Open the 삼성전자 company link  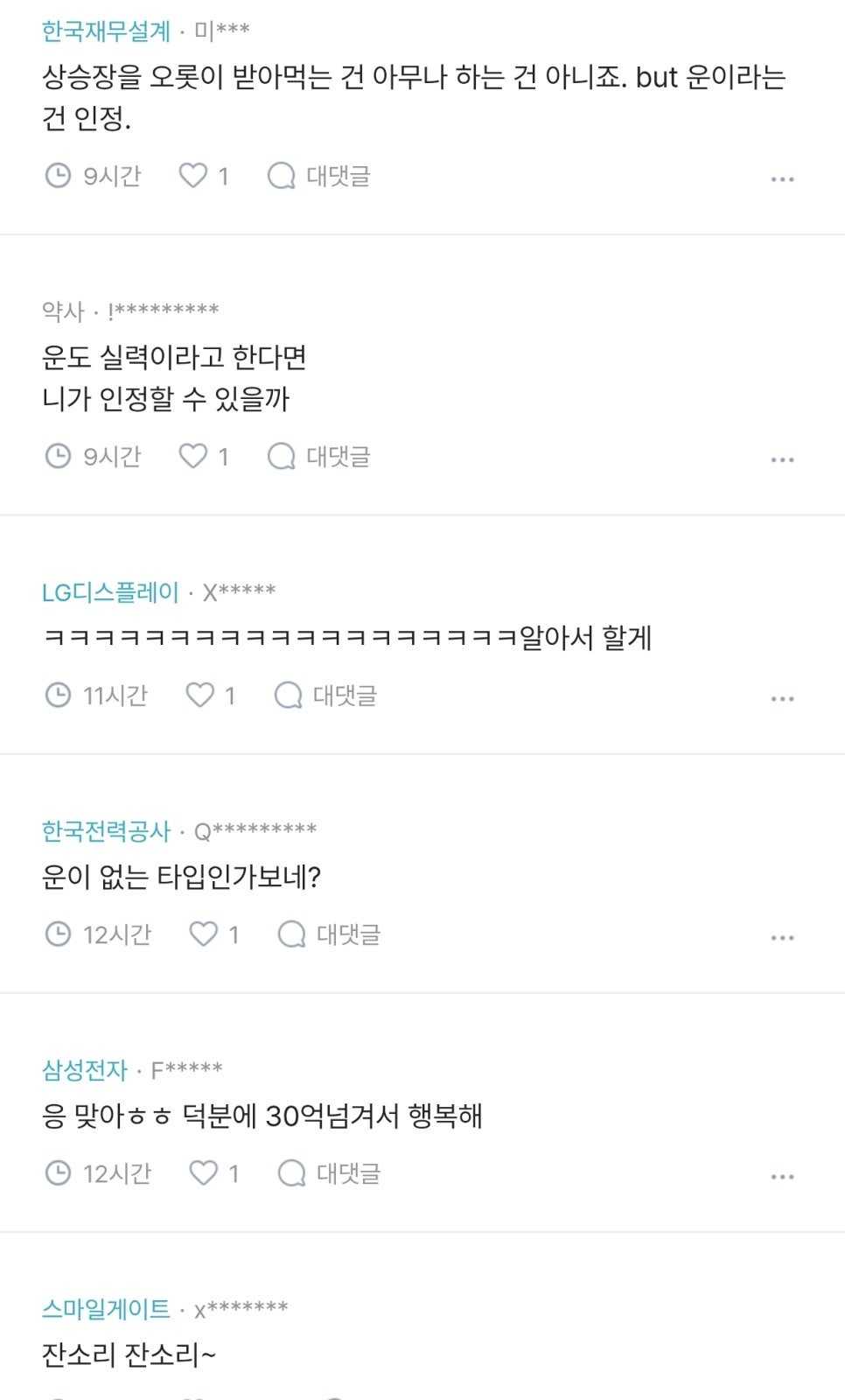[x=85, y=1070]
